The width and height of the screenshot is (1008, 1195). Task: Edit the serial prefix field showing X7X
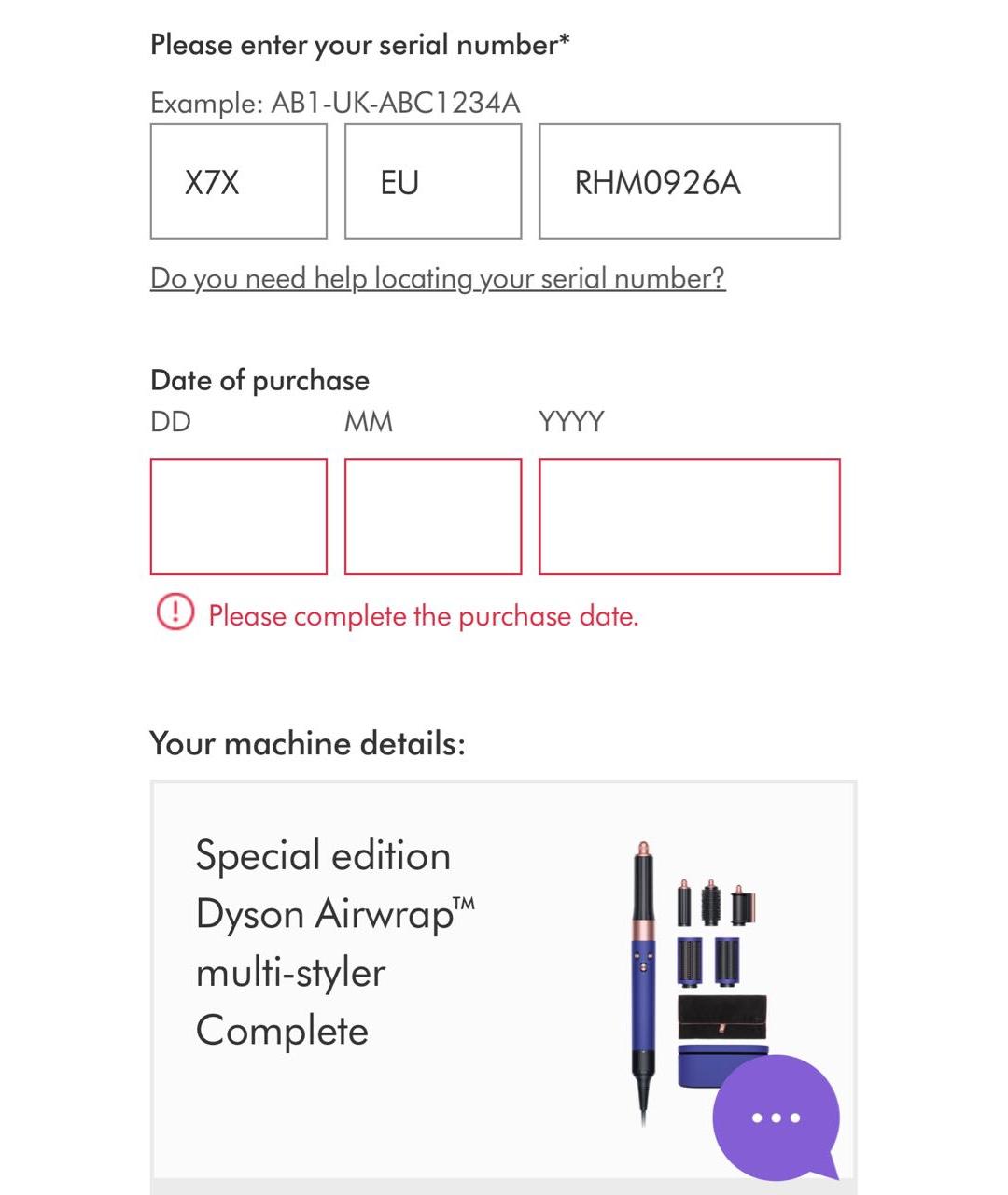tap(238, 182)
